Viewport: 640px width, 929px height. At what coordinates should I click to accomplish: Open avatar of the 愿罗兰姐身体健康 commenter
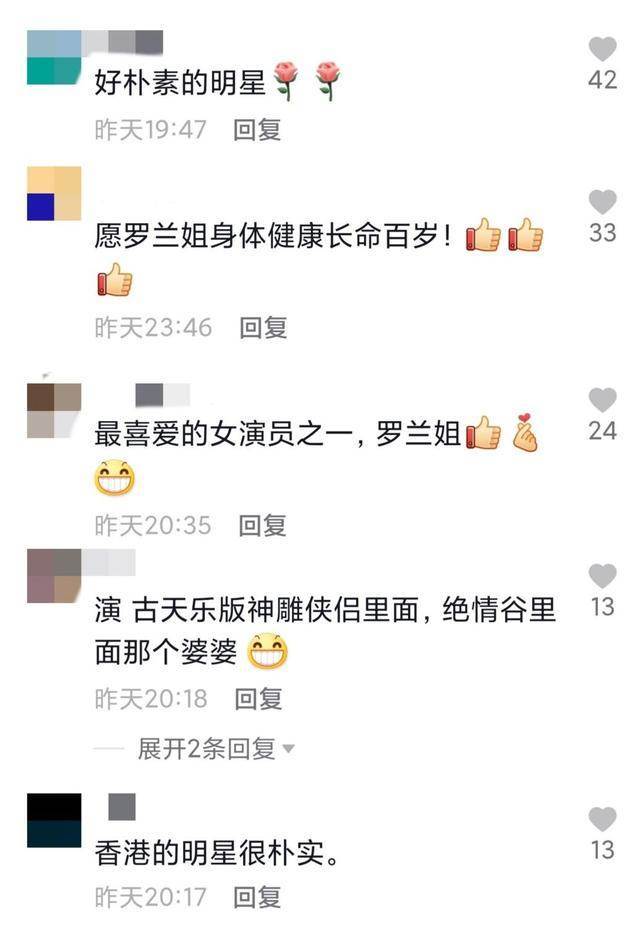[x=54, y=193]
